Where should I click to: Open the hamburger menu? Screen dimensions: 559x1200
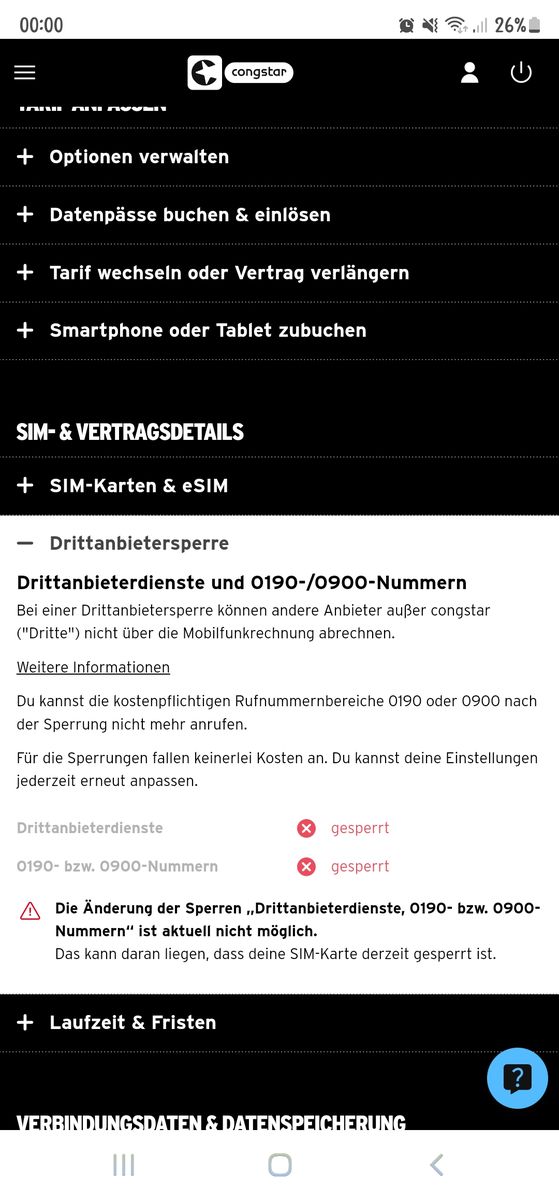[25, 73]
